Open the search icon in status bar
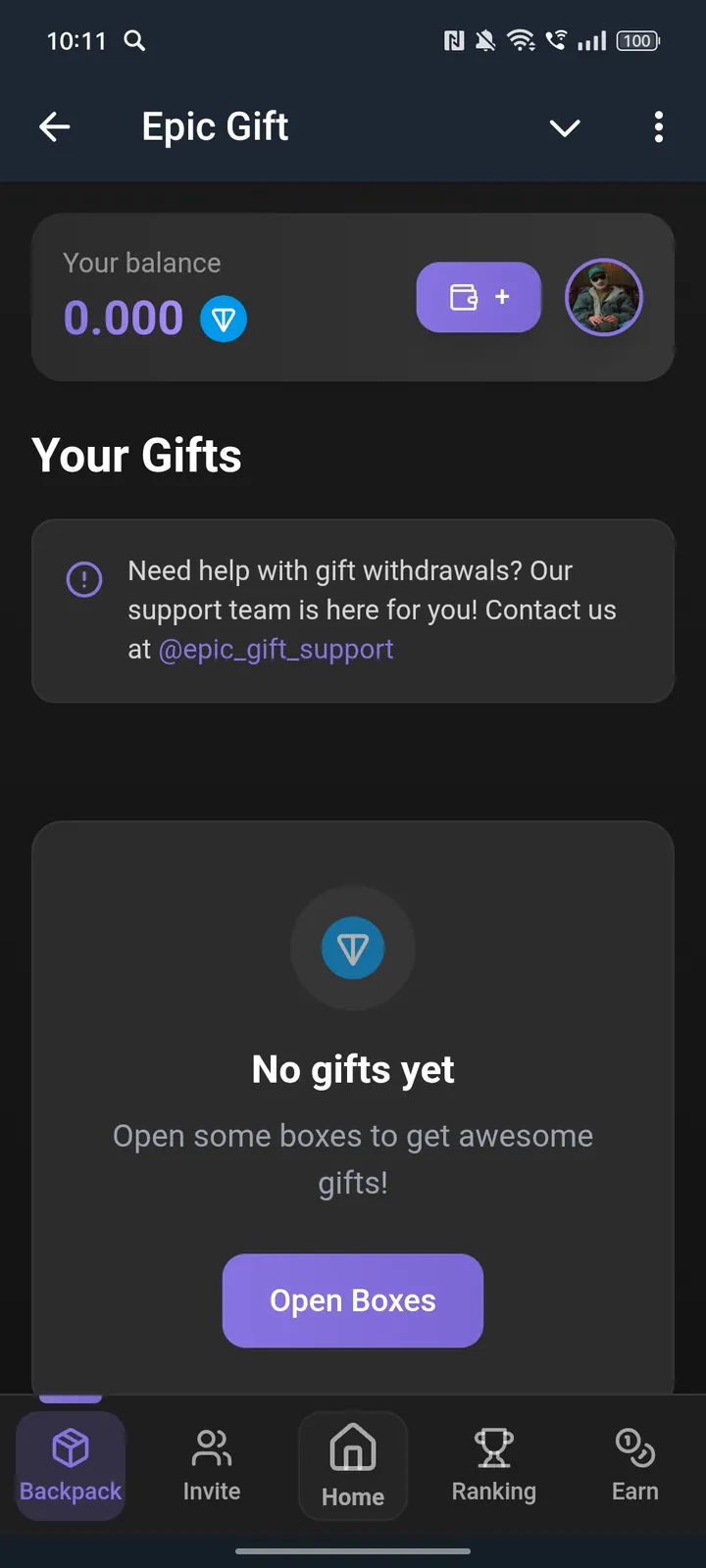Viewport: 706px width, 1568px height. [134, 41]
